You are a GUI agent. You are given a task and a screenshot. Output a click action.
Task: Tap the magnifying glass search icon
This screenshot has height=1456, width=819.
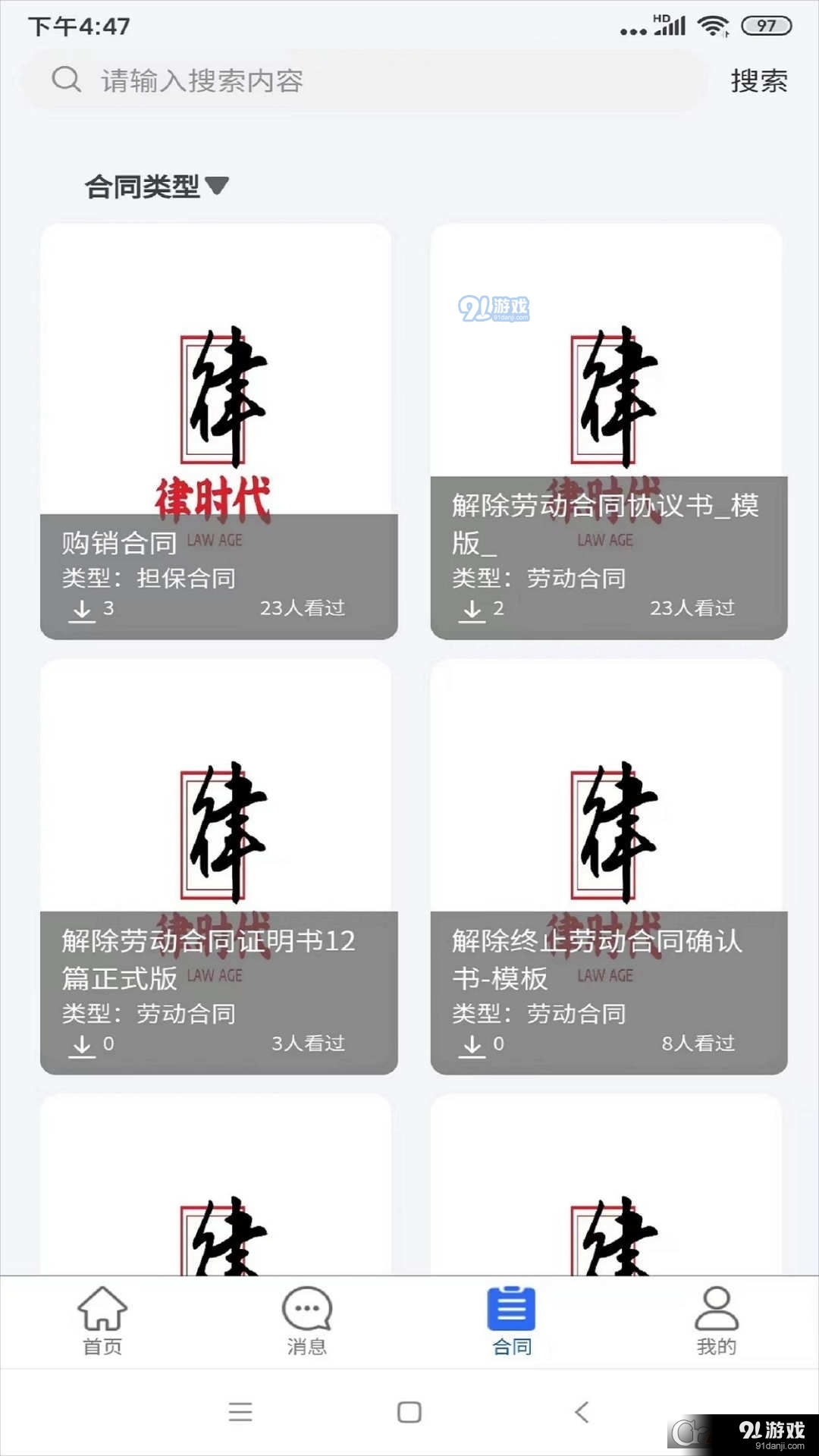pos(67,80)
